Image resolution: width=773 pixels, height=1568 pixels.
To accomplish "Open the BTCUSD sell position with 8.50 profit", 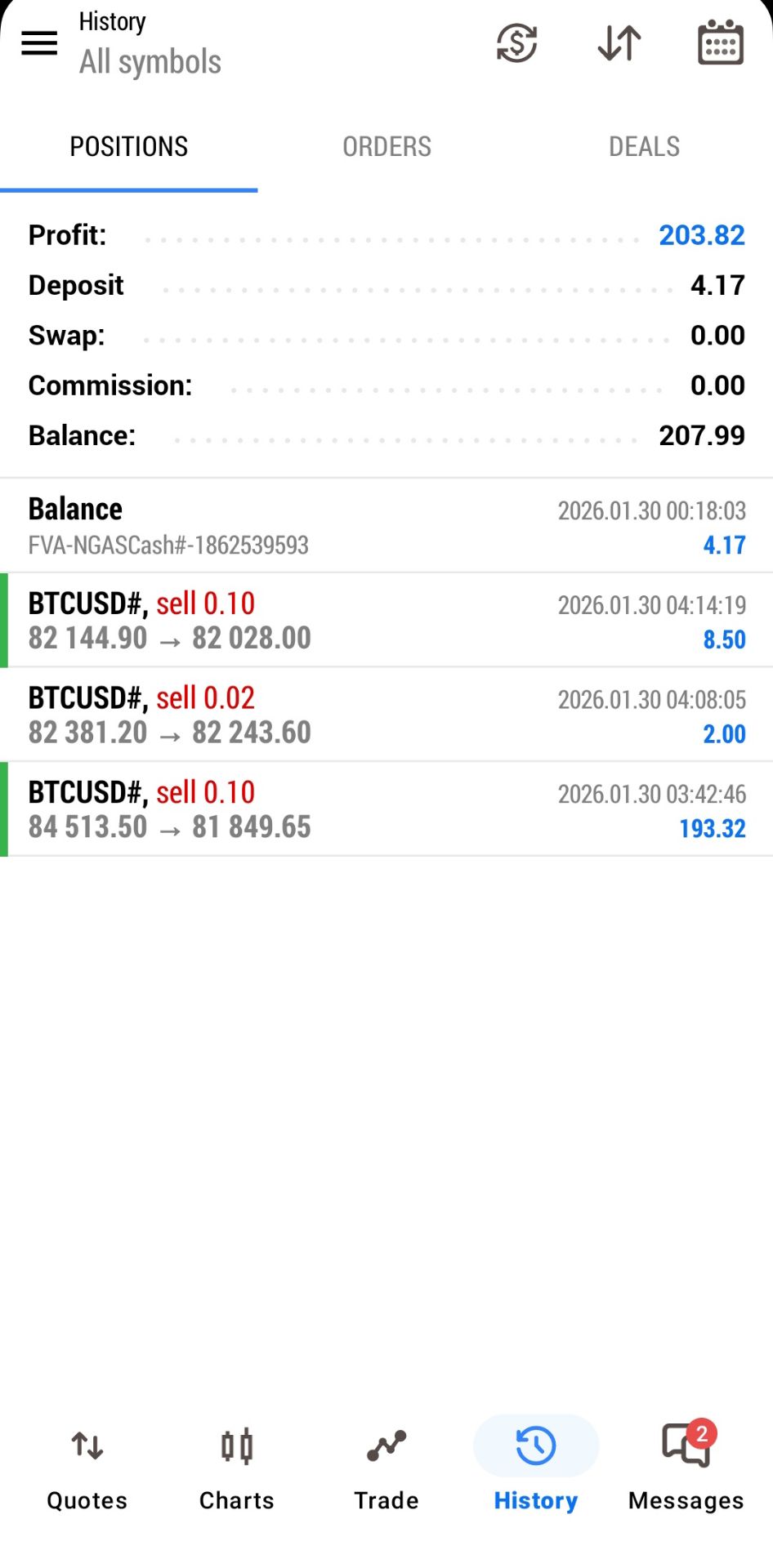I will [x=386, y=621].
